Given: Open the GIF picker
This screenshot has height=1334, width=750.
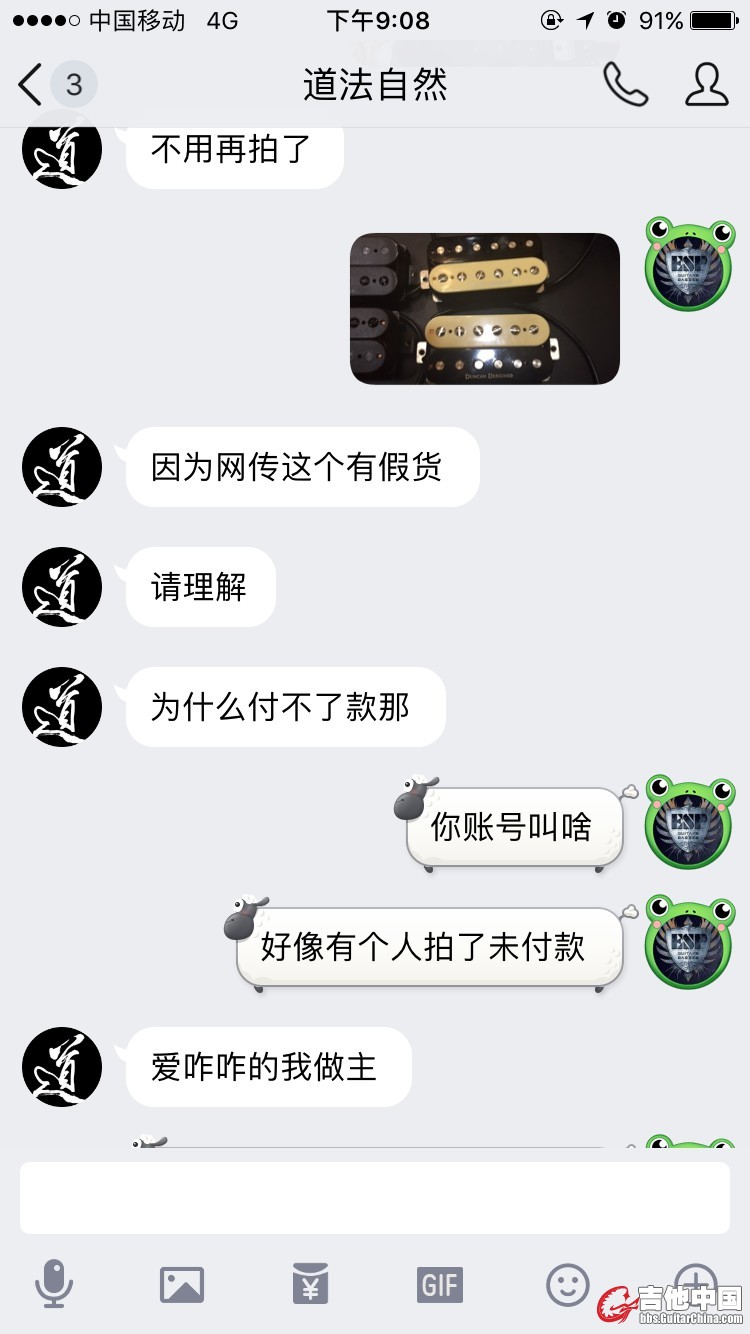Looking at the screenshot, I should coord(440,1284).
